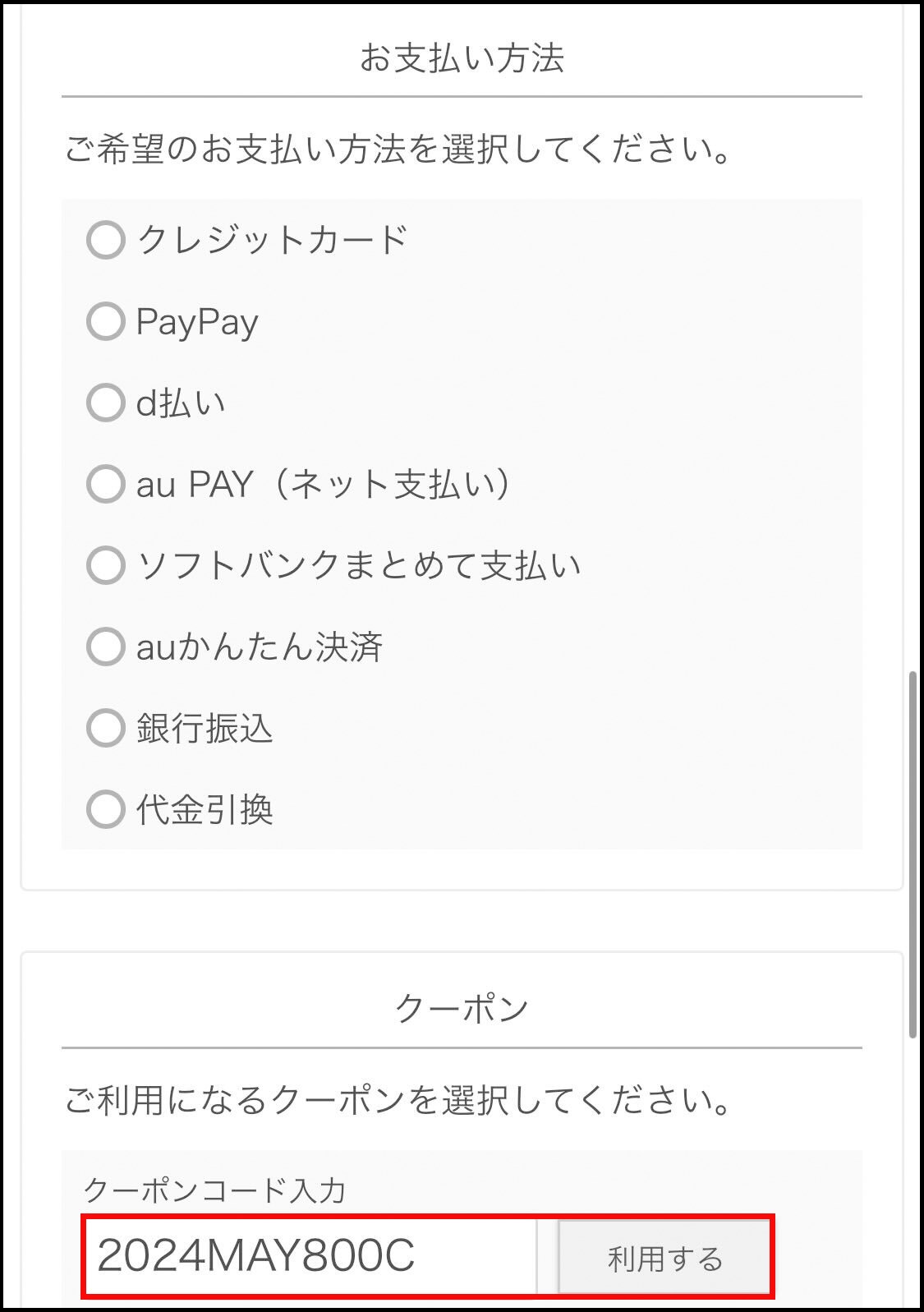The width and height of the screenshot is (924, 1312).
Task: Select クレジットカード as payment method
Action: [106, 241]
